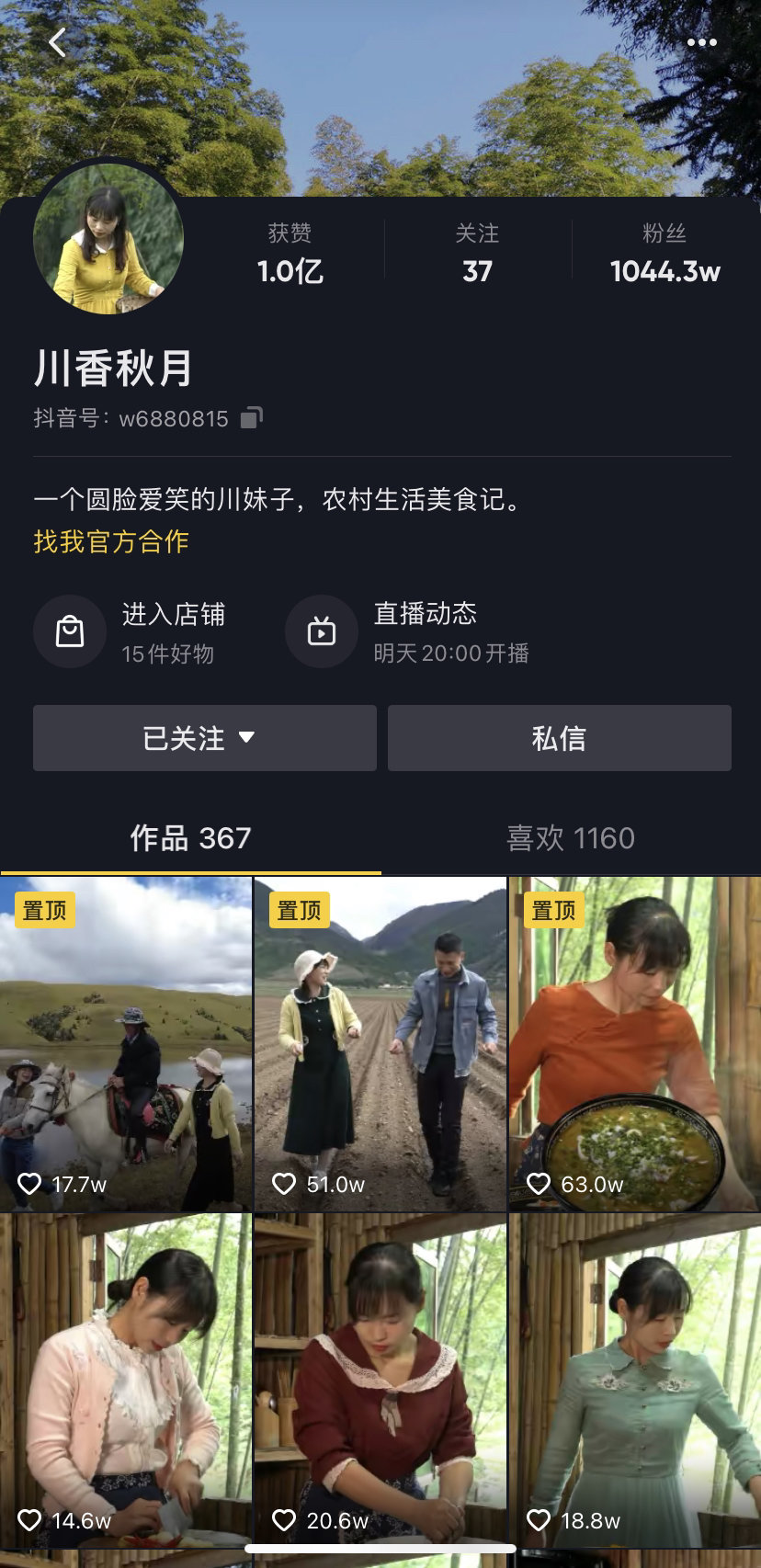This screenshot has height=1568, width=761.
Task: View the profile avatar photo
Action: (108, 239)
